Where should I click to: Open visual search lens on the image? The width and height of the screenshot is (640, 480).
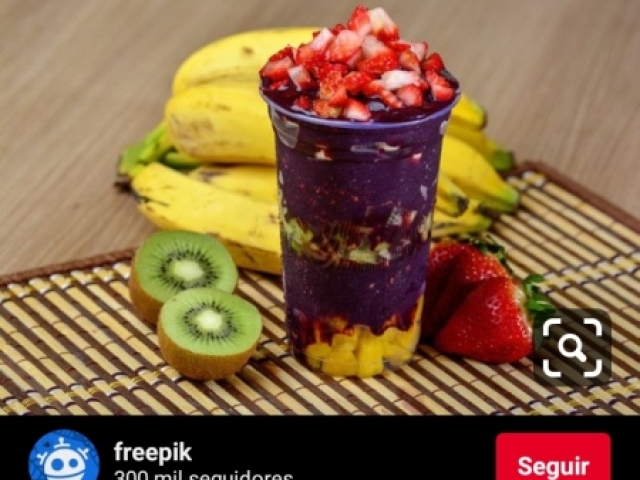click(x=572, y=348)
